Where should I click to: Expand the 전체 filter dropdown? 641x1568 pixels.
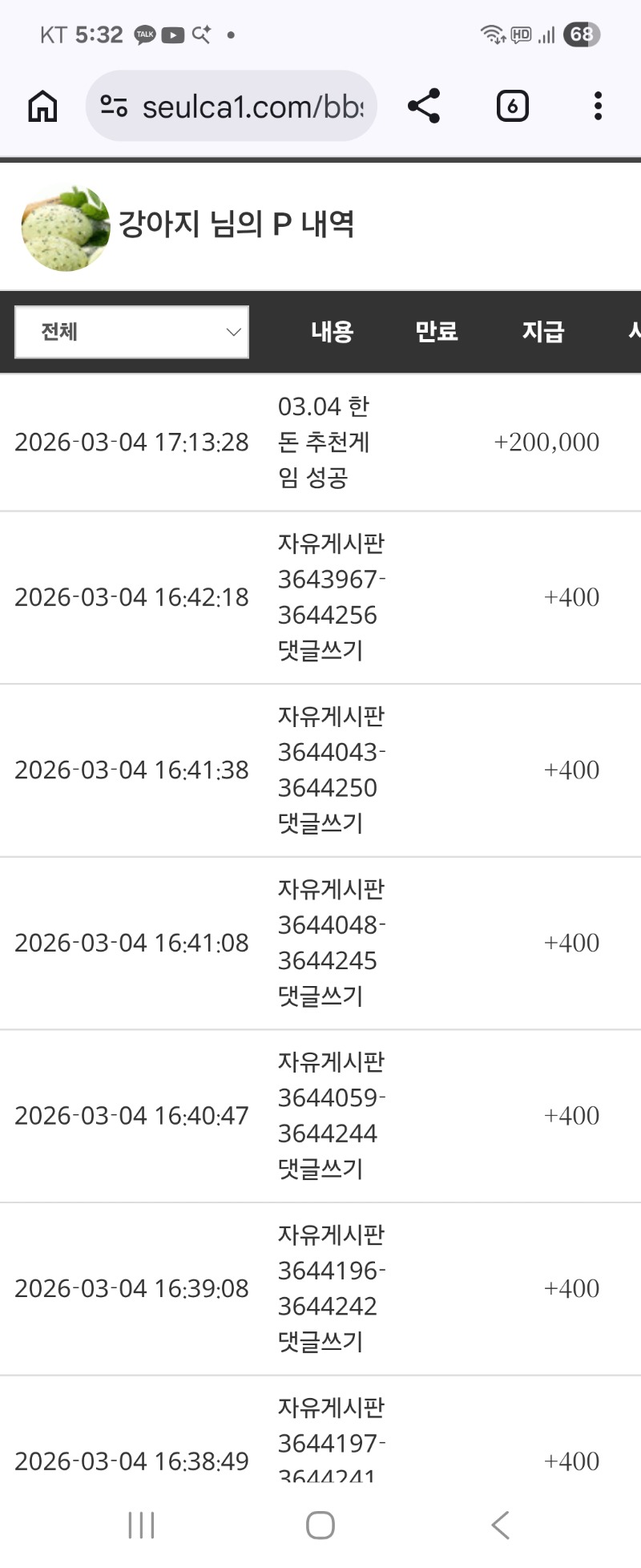(132, 332)
